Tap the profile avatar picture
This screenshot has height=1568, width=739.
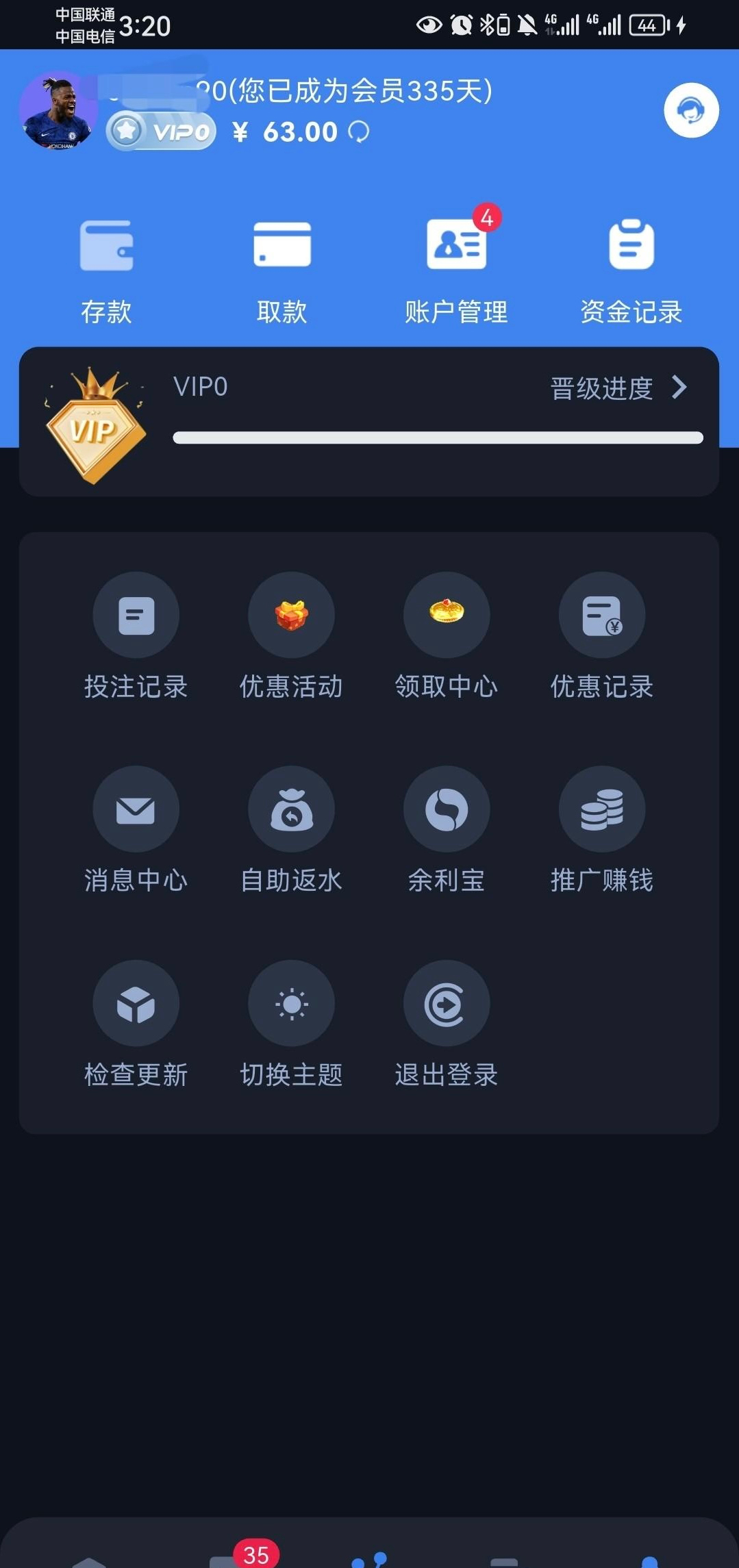point(58,111)
